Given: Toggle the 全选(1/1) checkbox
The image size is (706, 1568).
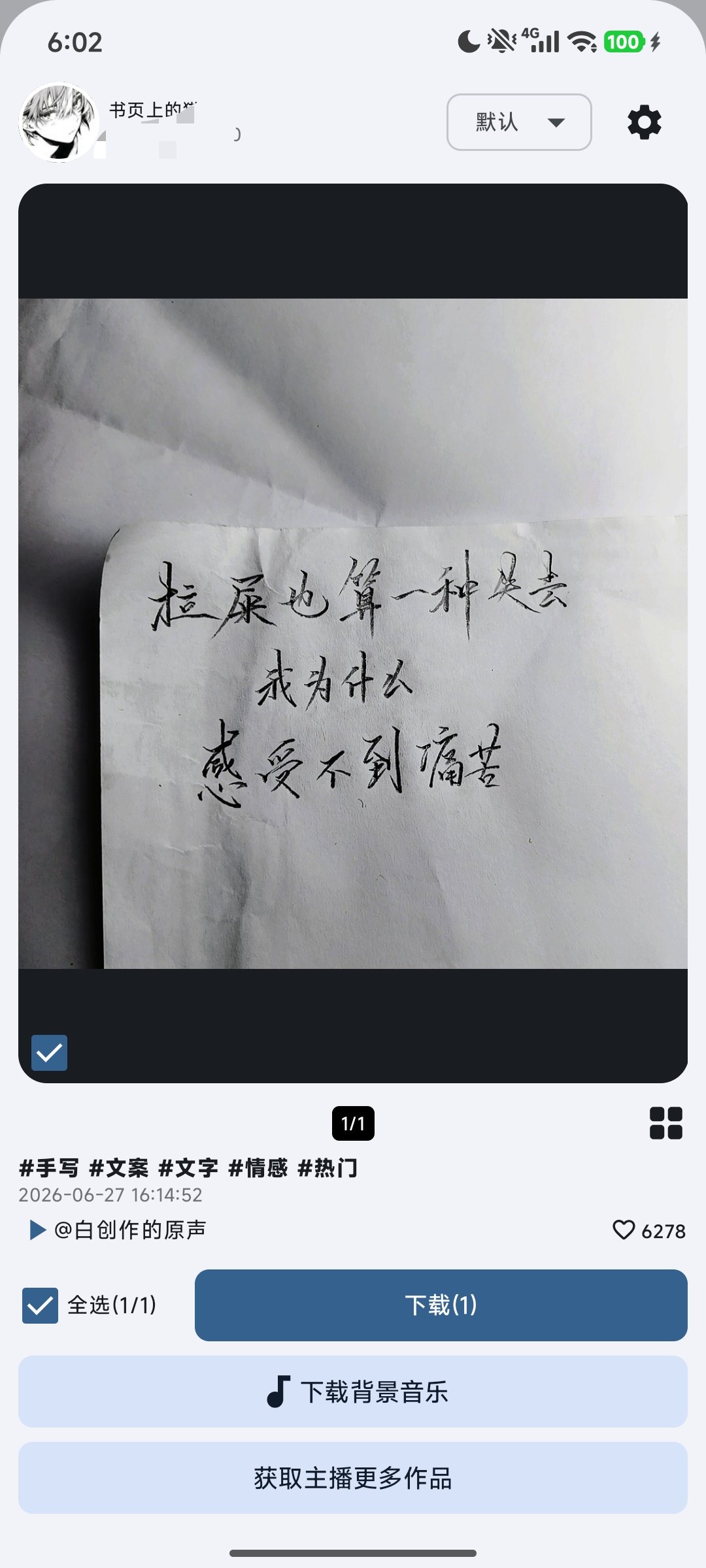Looking at the screenshot, I should tap(40, 1305).
